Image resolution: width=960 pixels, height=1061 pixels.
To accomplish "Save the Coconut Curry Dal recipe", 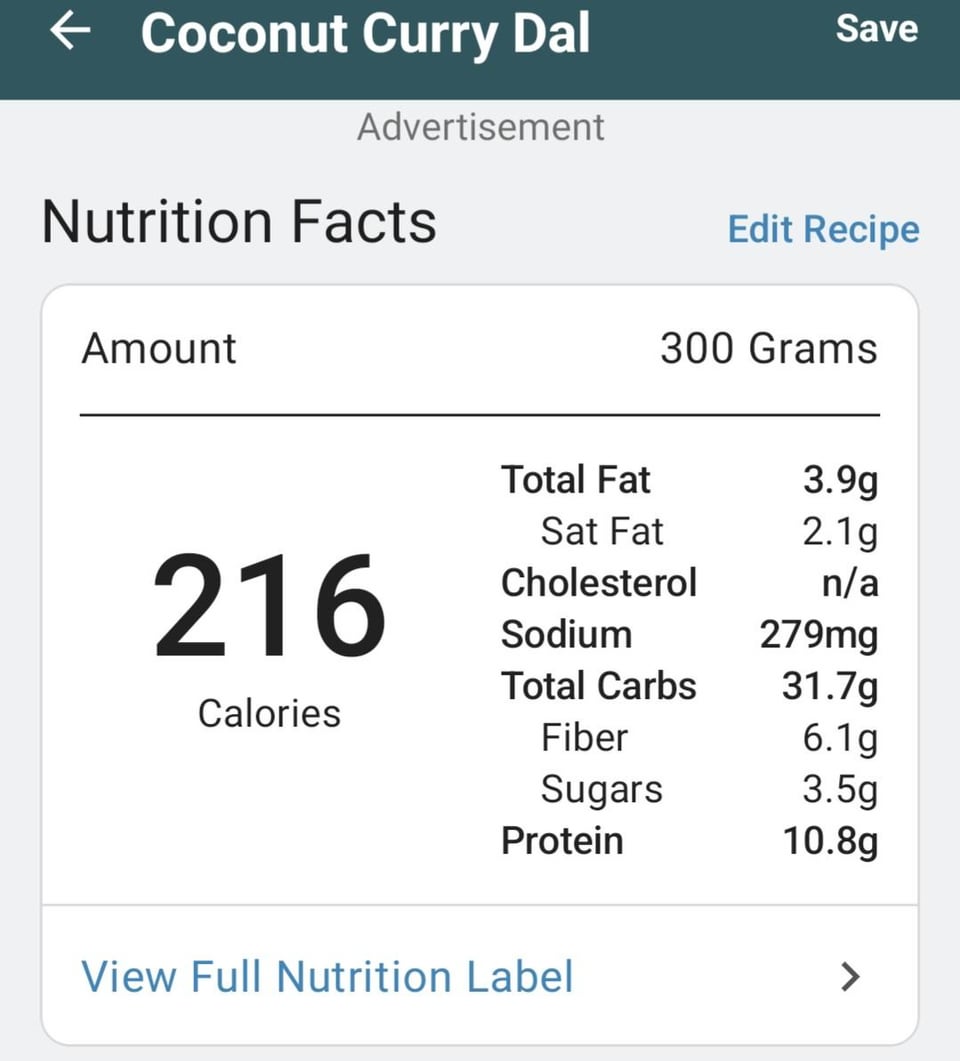I will click(x=876, y=29).
